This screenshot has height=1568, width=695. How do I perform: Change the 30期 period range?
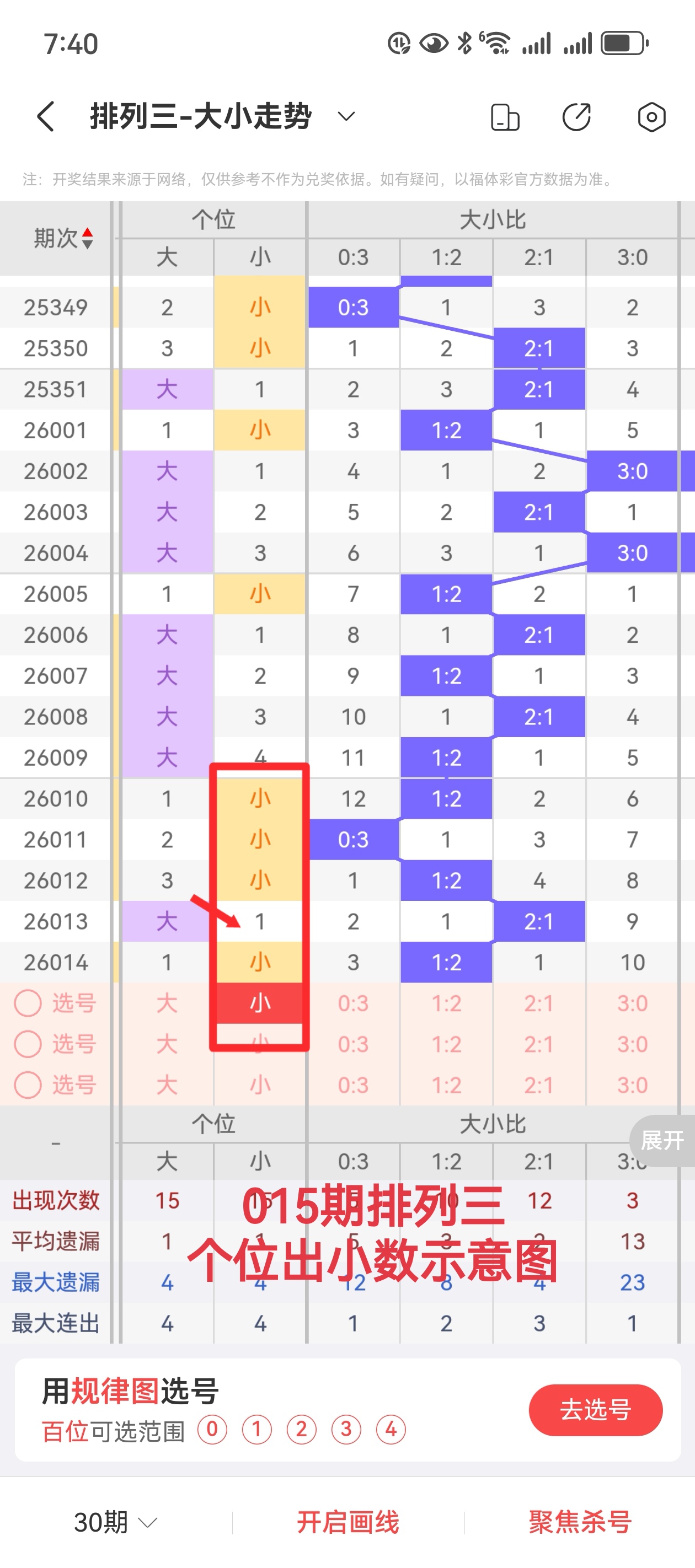tap(116, 1522)
